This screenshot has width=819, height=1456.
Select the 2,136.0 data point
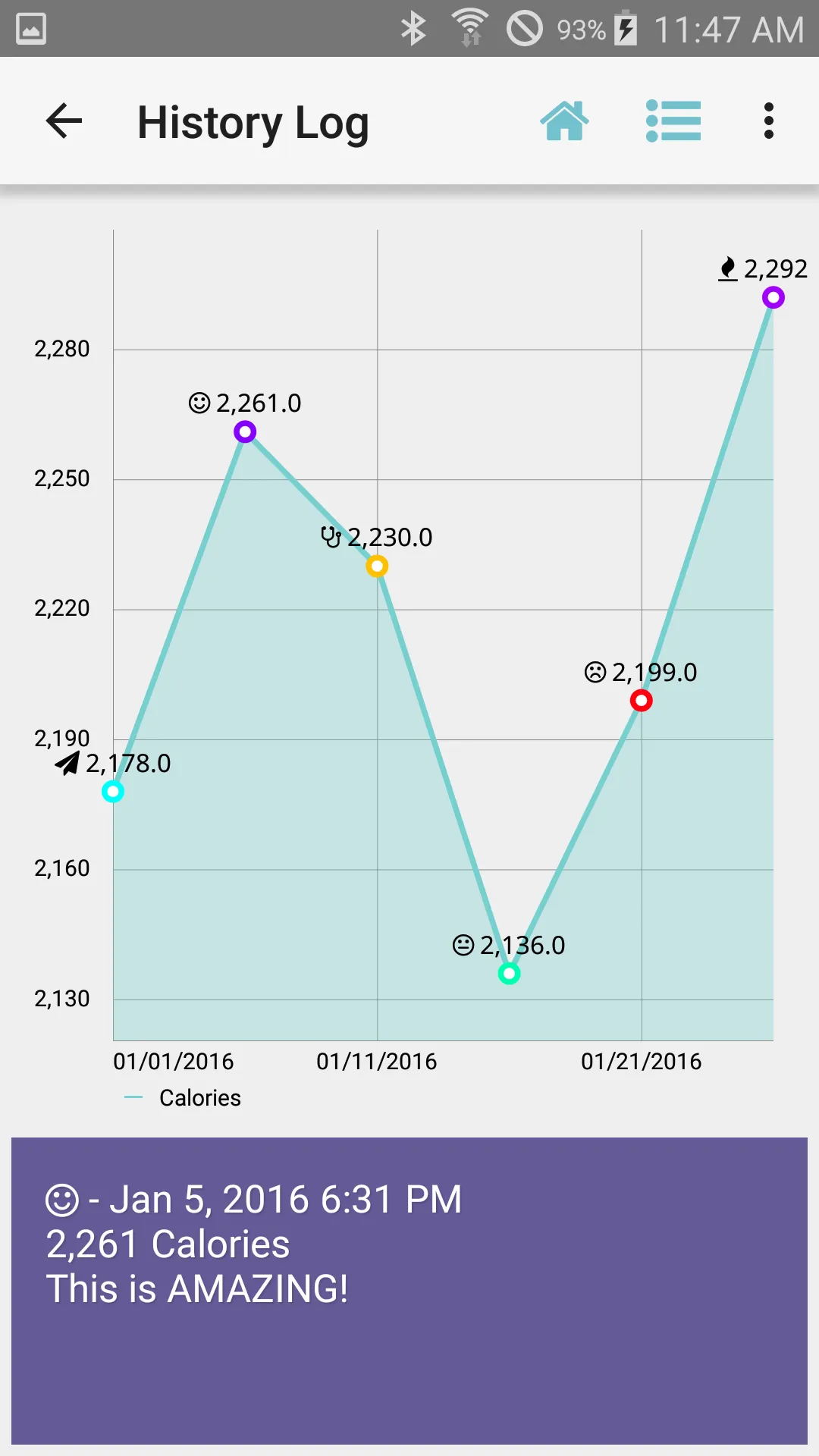(509, 973)
